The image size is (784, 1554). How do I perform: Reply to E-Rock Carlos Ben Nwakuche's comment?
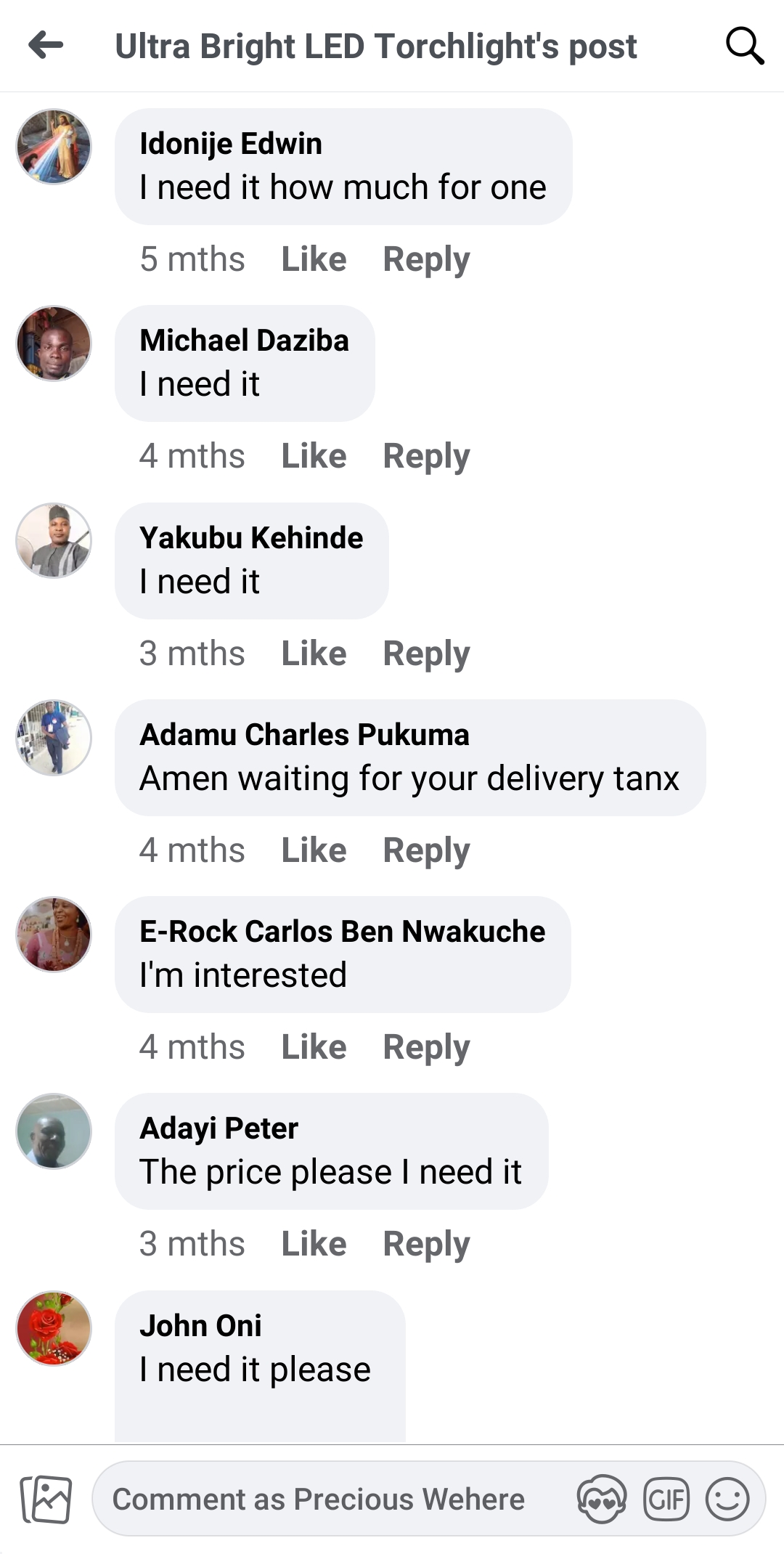point(426,1047)
